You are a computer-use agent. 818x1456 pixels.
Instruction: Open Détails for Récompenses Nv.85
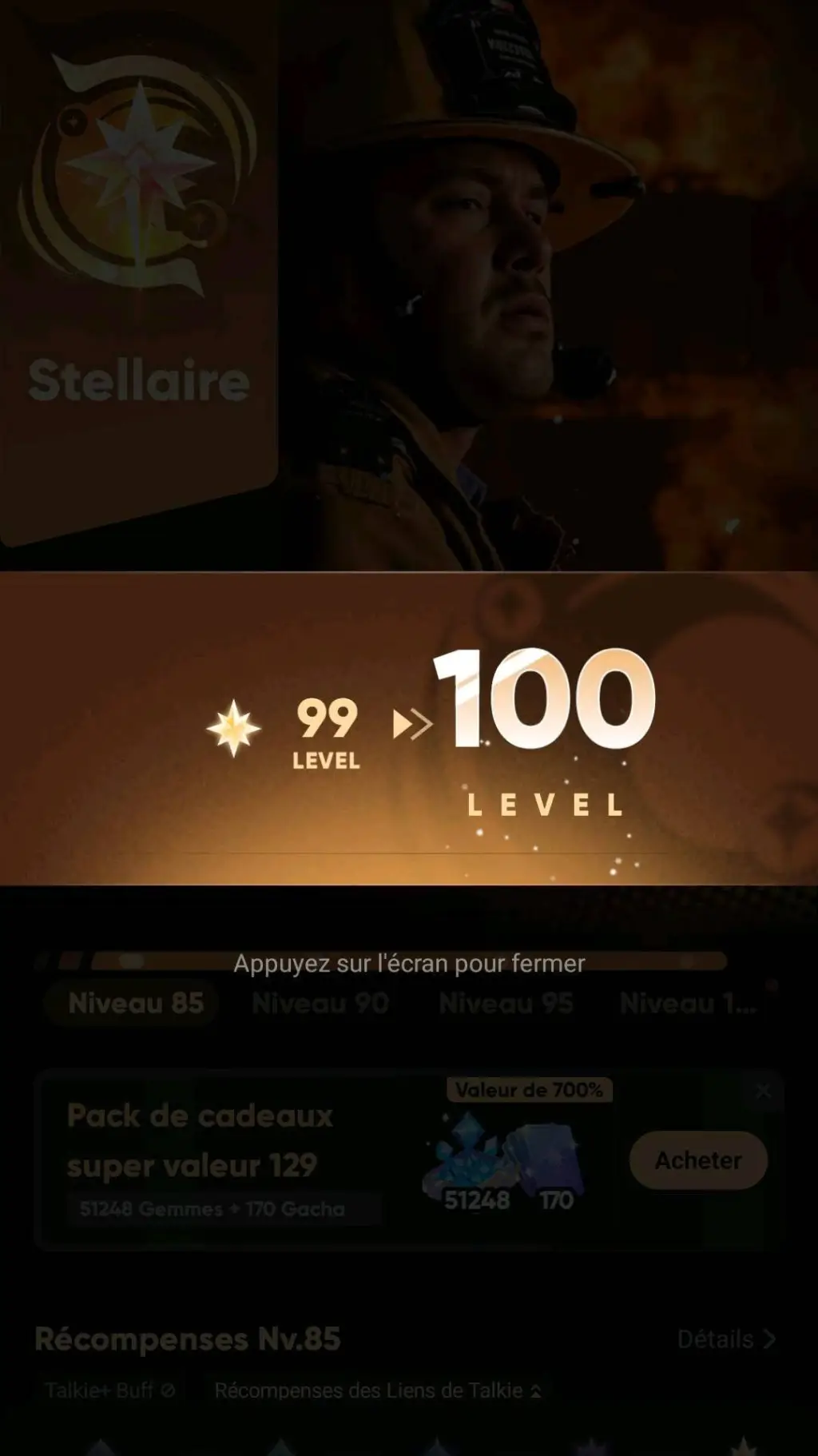(725, 1339)
